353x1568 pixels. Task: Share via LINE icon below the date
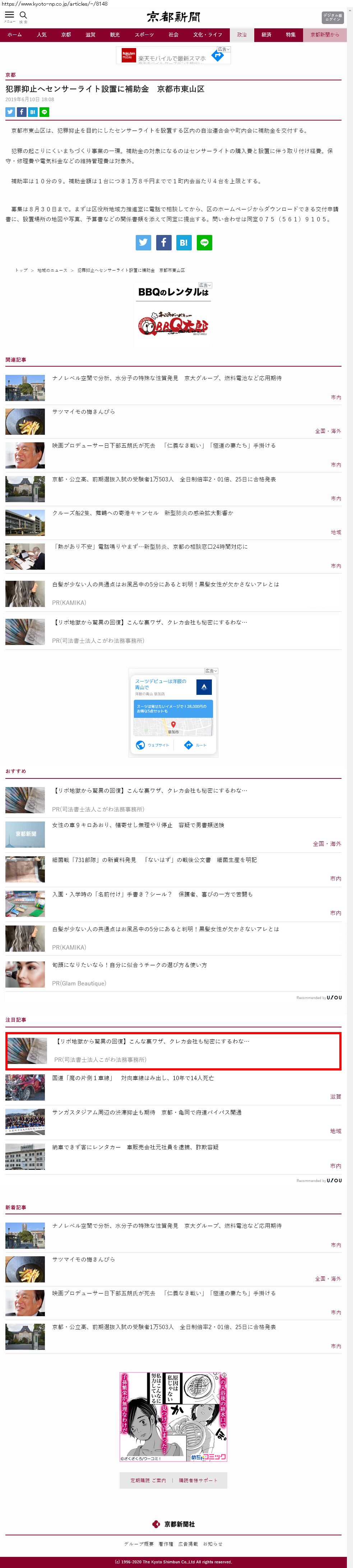pos(45,112)
